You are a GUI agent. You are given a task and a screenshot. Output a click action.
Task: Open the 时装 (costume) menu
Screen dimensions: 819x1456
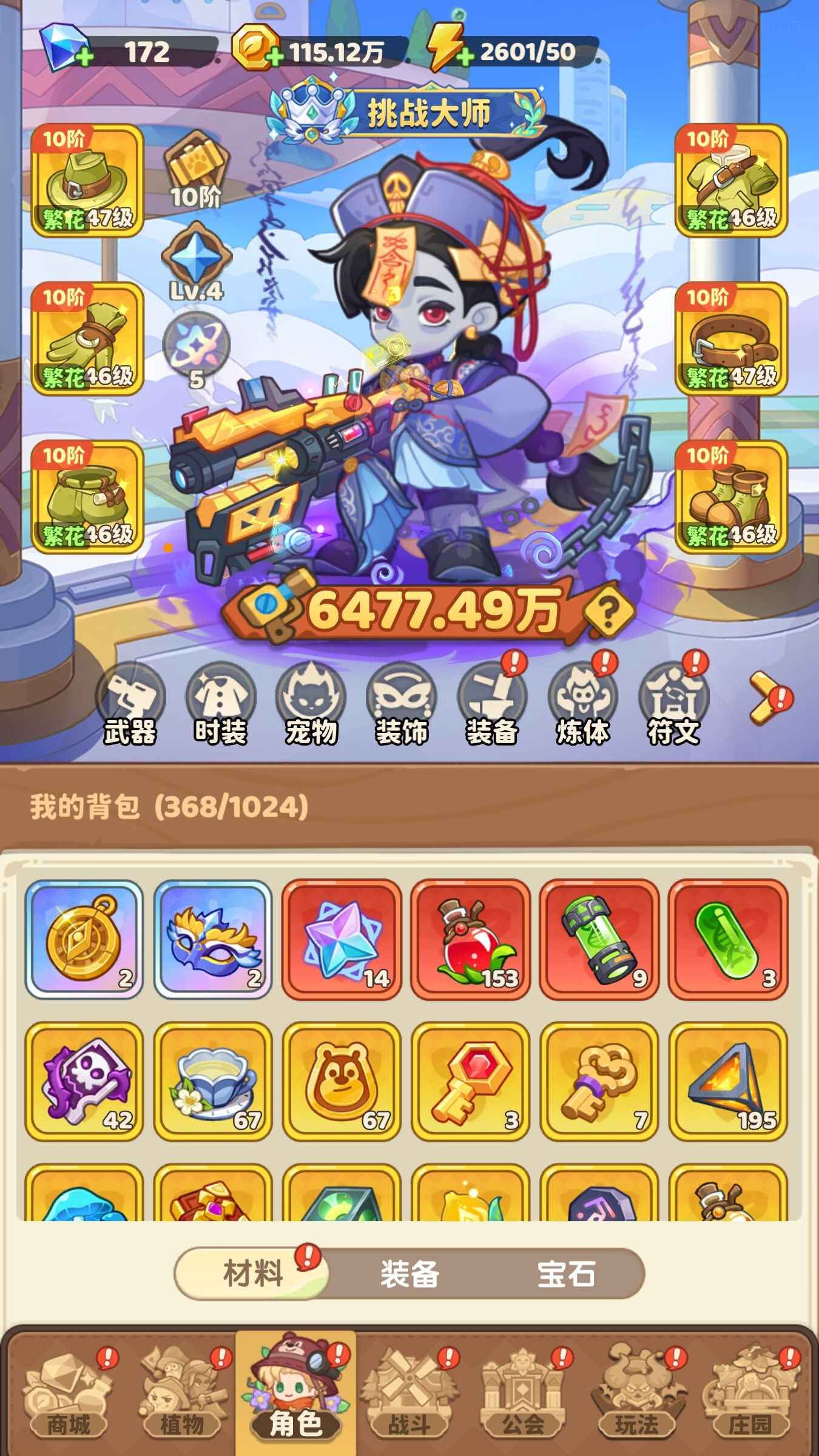[x=220, y=704]
